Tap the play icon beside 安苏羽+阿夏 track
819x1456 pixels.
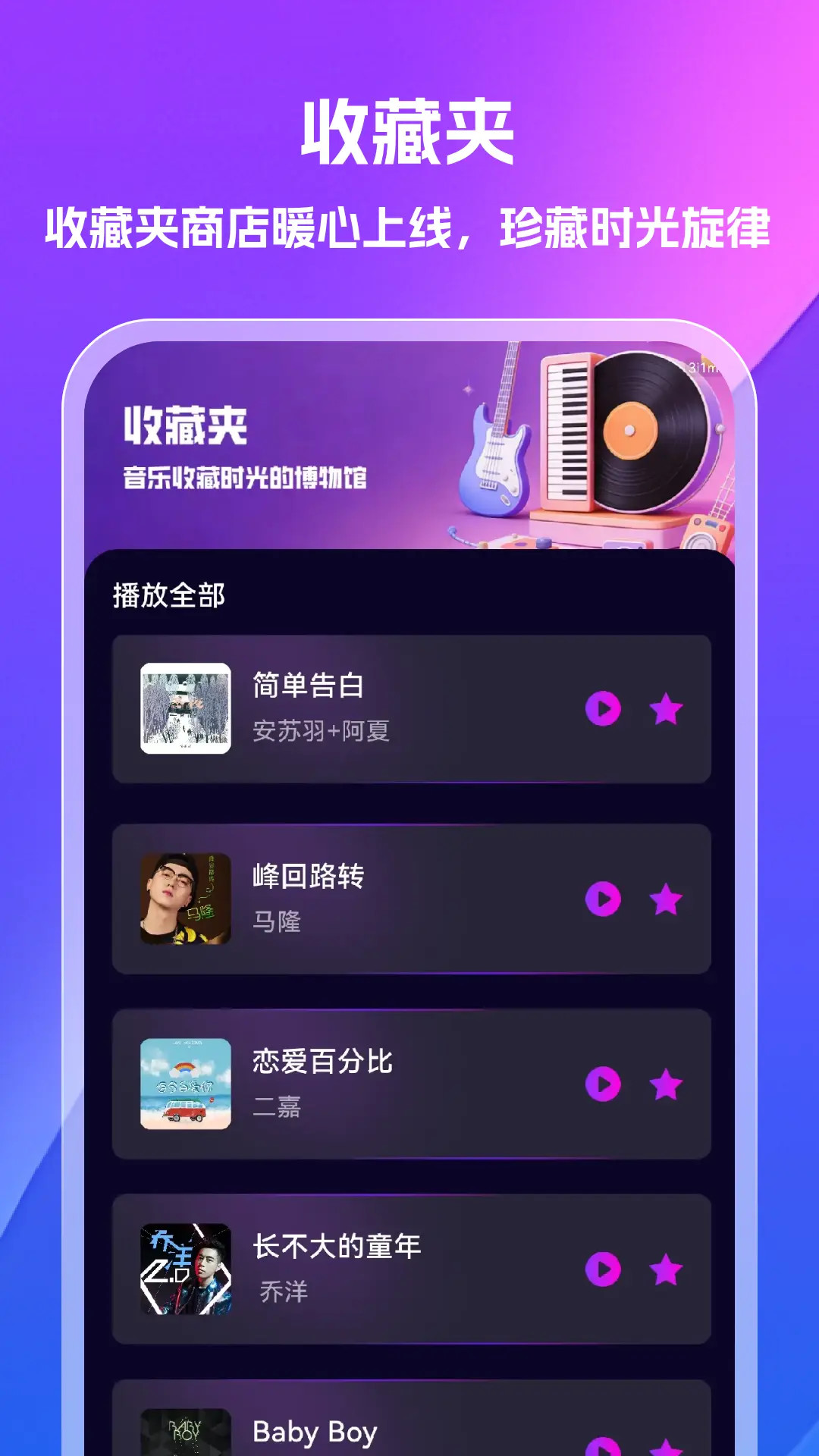click(601, 707)
